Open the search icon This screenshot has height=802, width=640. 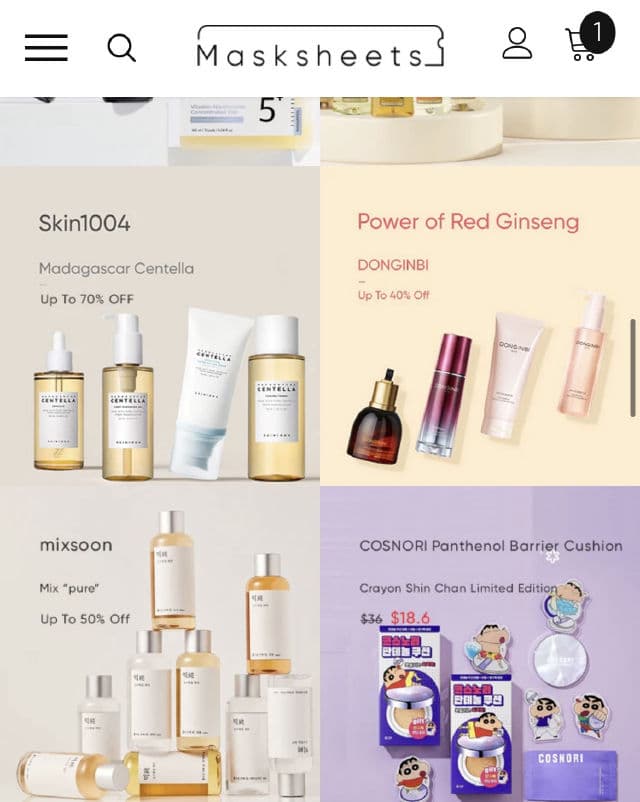(121, 47)
